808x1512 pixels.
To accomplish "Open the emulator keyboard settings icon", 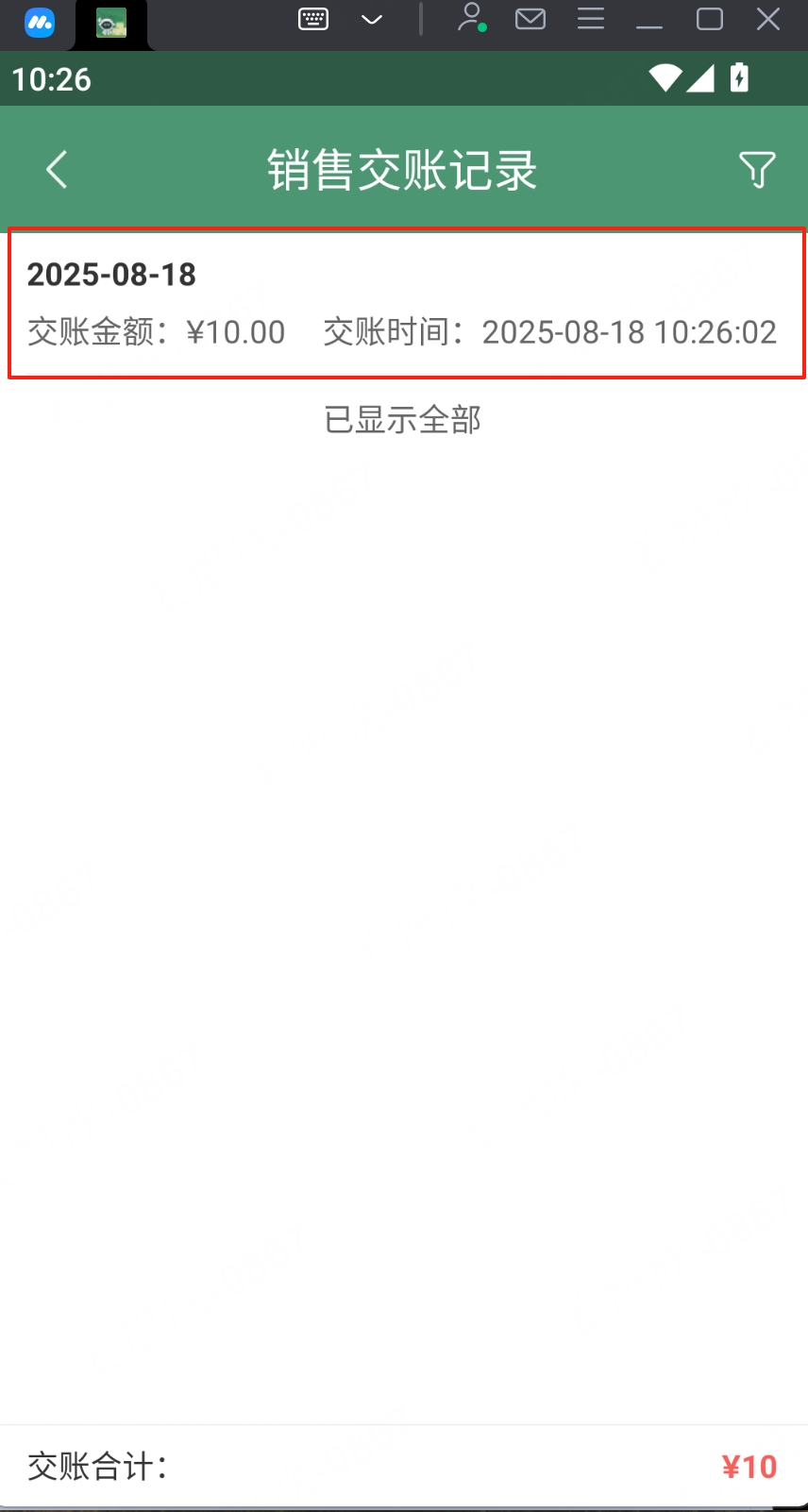I will [x=313, y=19].
